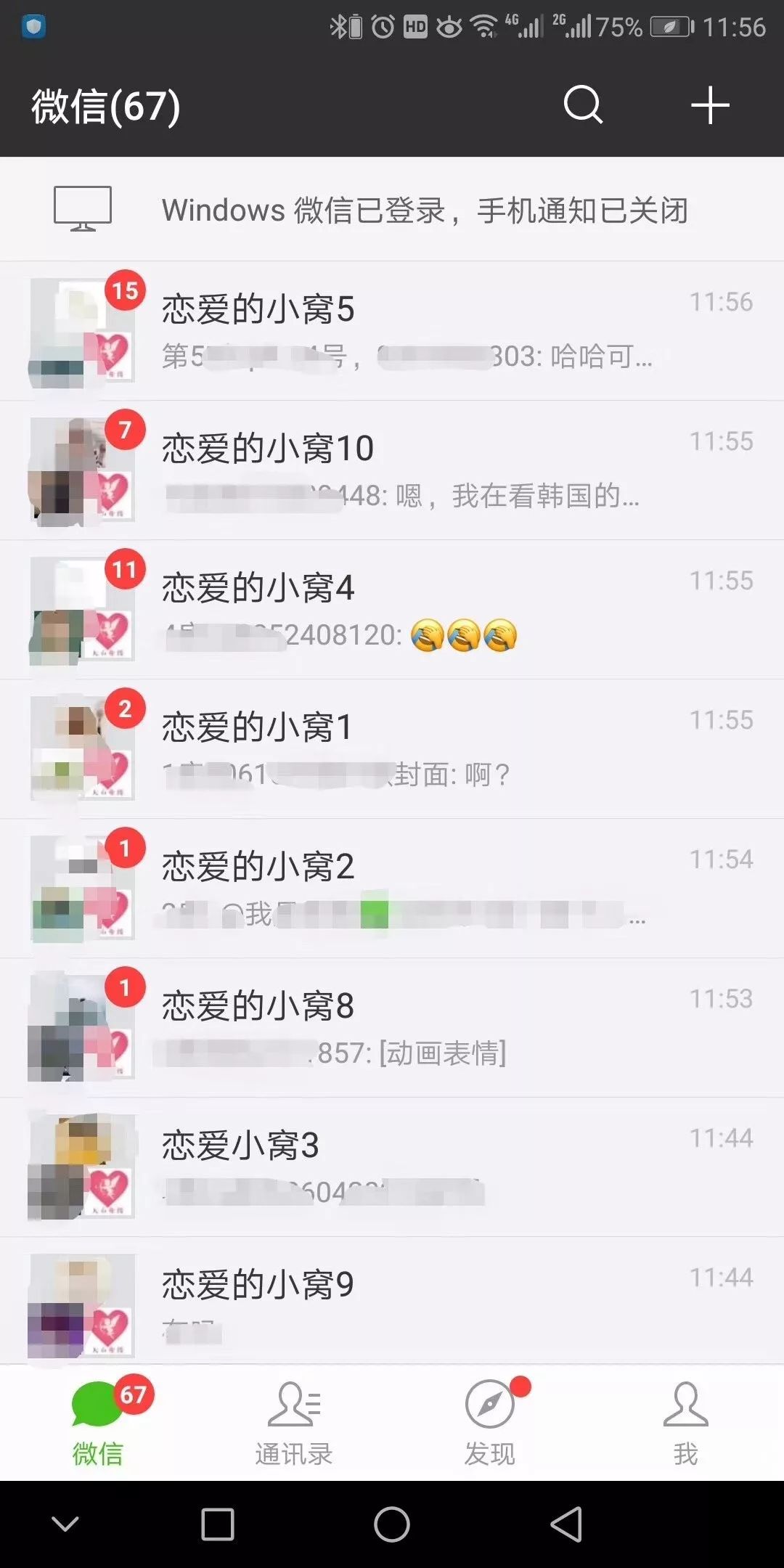Screen dimensions: 784x1568
Task: Select the 微信 tab
Action: 98,1423
